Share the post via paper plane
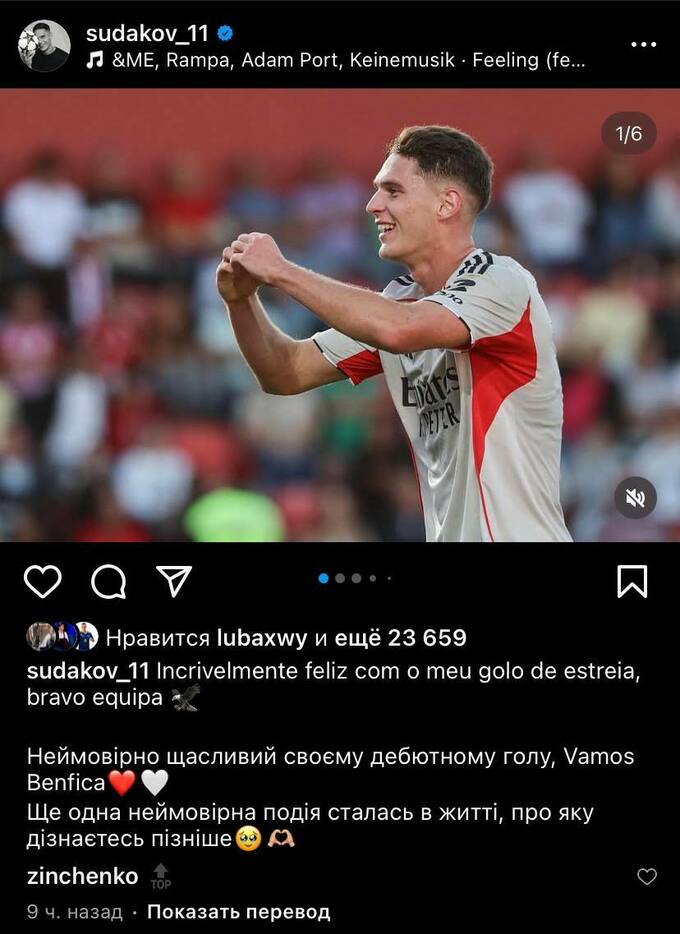The image size is (680, 934). (173, 580)
